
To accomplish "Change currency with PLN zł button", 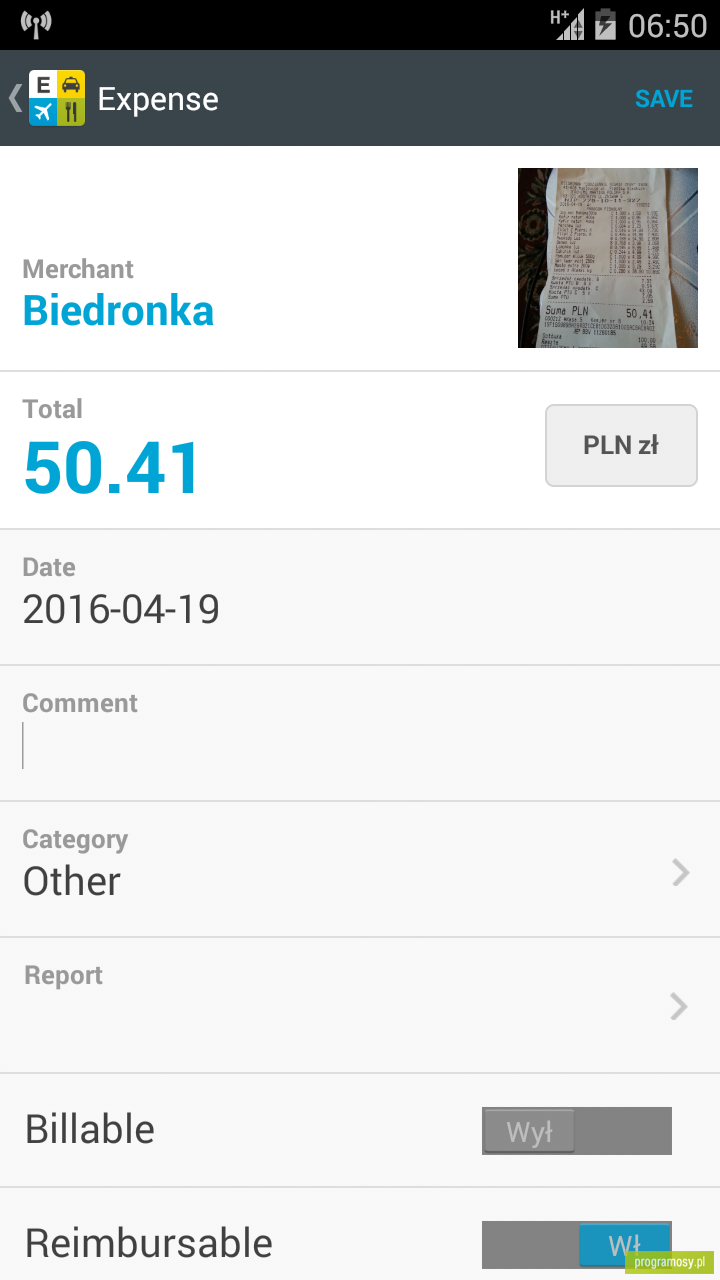I will (621, 445).
